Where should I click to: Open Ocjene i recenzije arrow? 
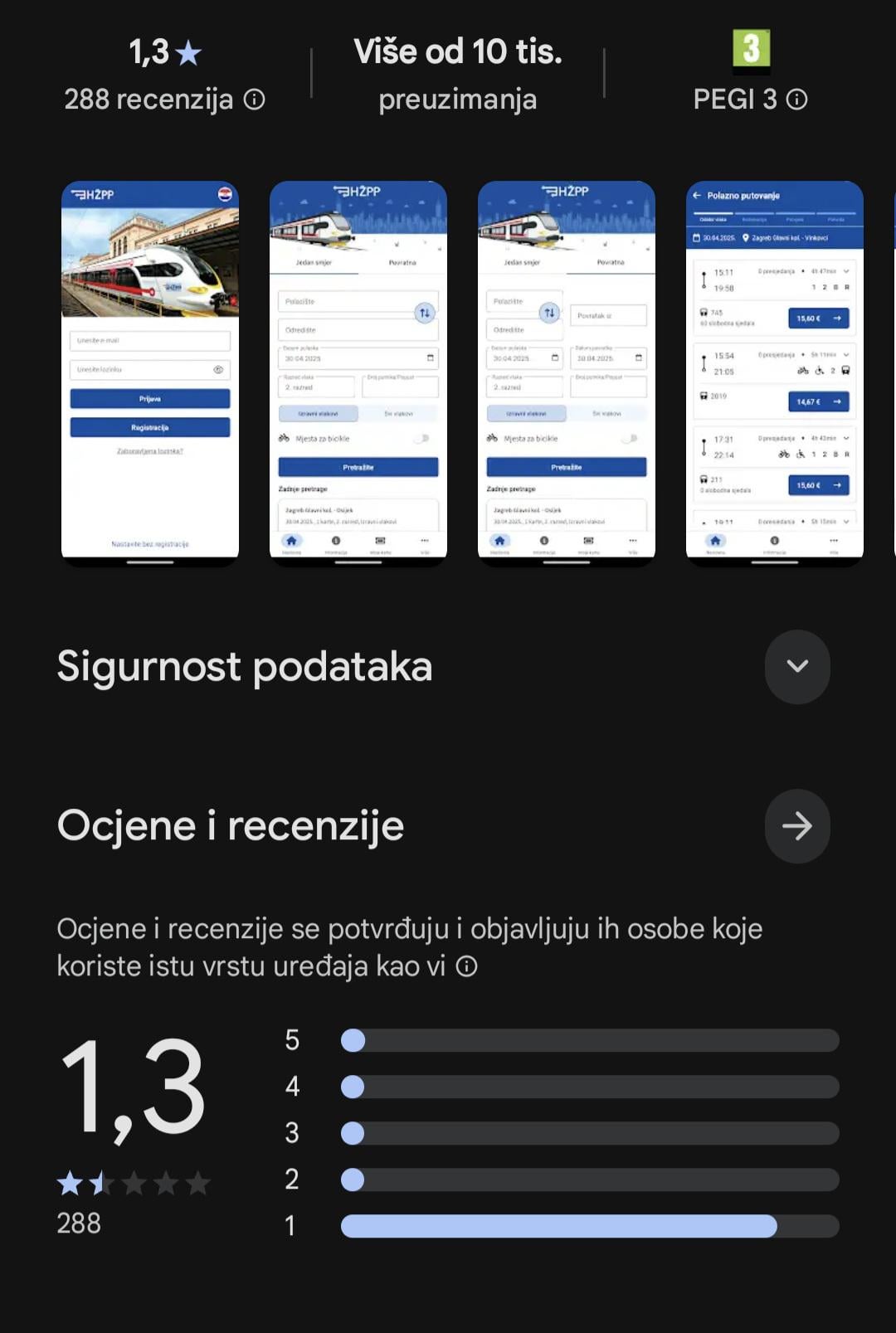pyautogui.click(x=796, y=825)
